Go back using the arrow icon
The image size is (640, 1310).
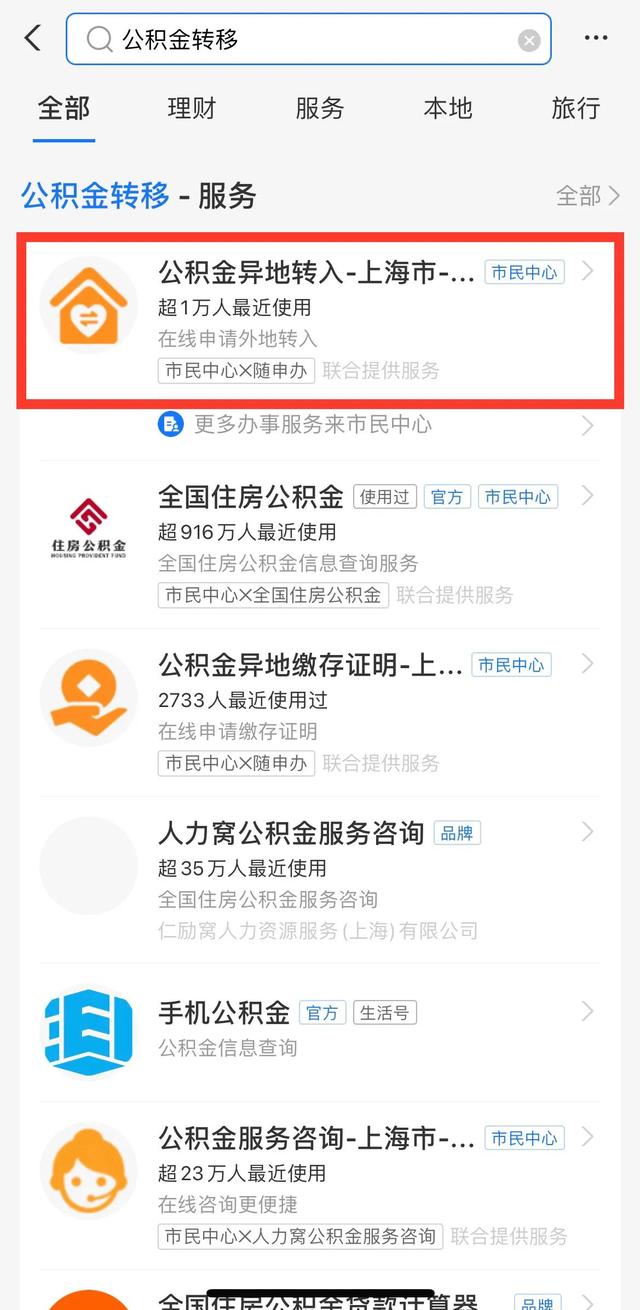[33, 39]
